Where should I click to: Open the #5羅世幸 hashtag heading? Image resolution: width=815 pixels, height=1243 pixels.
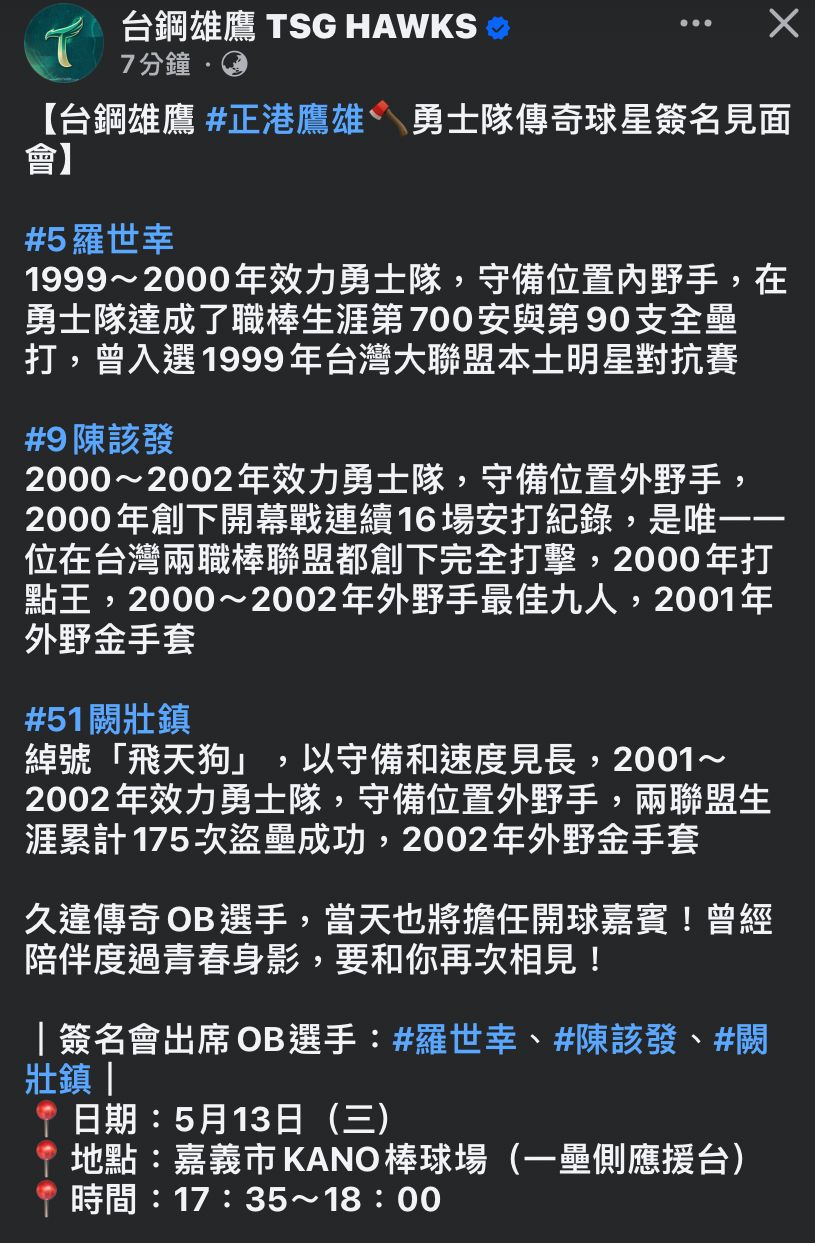(x=99, y=240)
